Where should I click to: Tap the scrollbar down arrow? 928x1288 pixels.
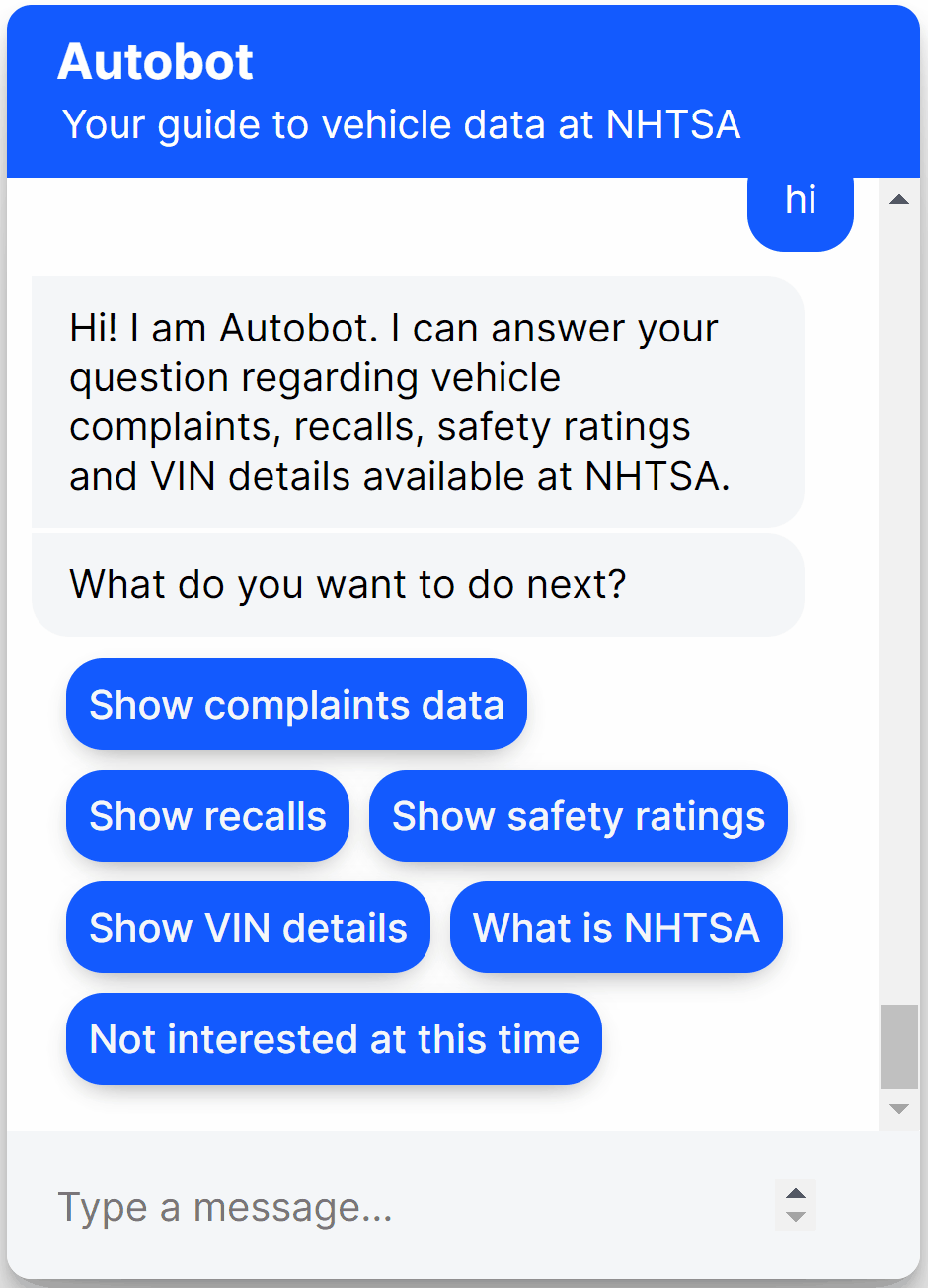(898, 1109)
